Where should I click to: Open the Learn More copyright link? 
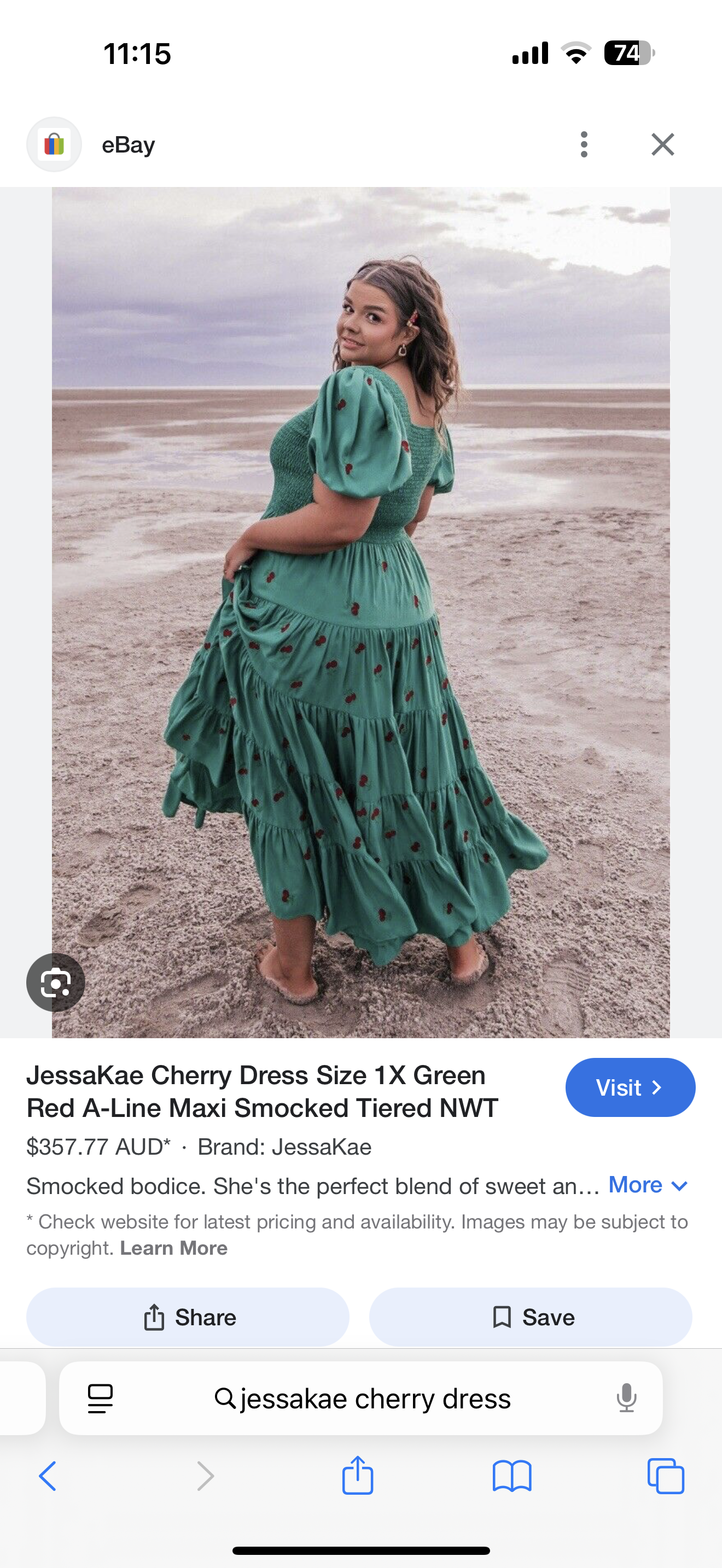(173, 1247)
